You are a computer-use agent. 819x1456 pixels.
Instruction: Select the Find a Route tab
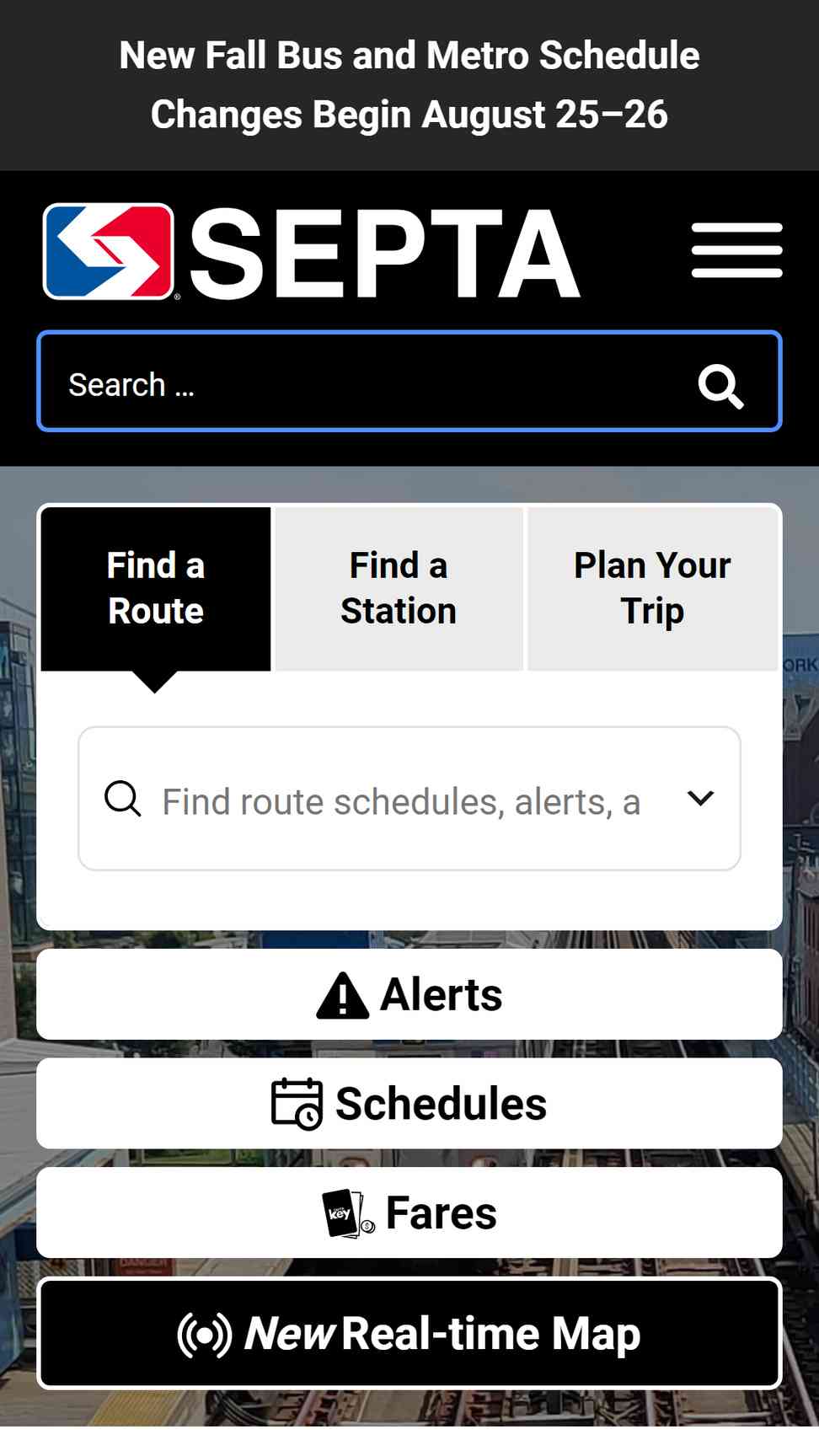tap(156, 588)
